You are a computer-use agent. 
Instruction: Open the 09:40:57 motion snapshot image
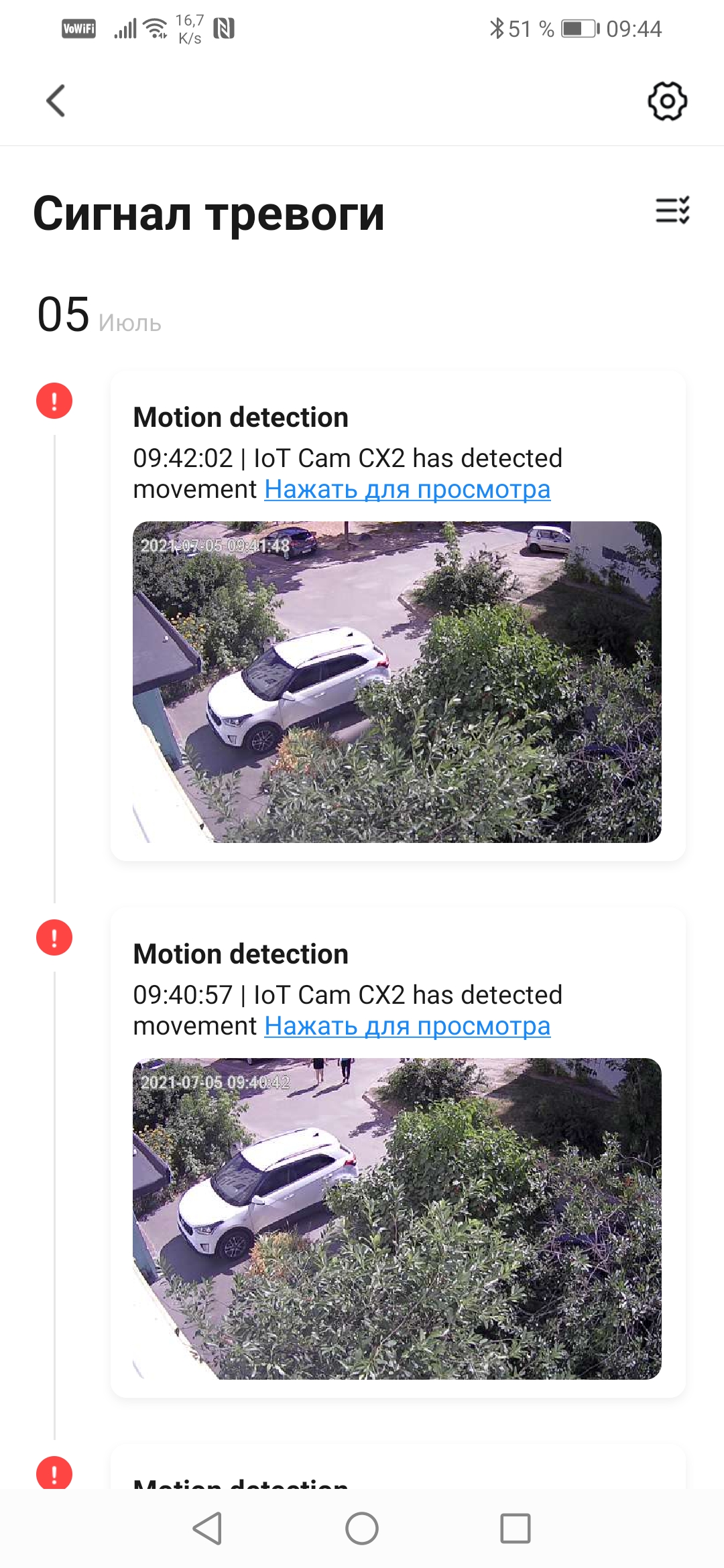click(397, 1218)
